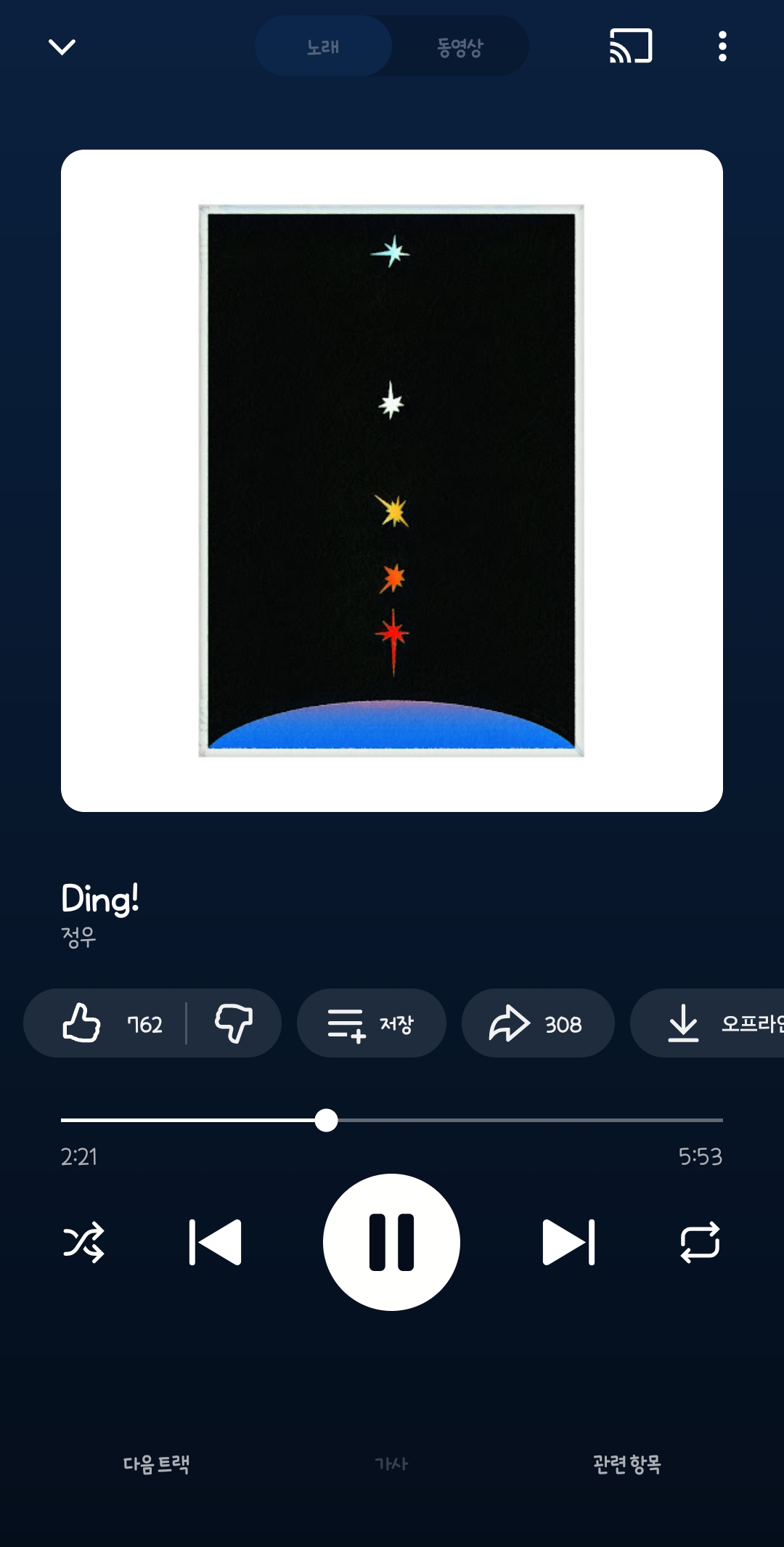Open the 관련 항목 tab
This screenshot has height=1547, width=784.
626,1464
